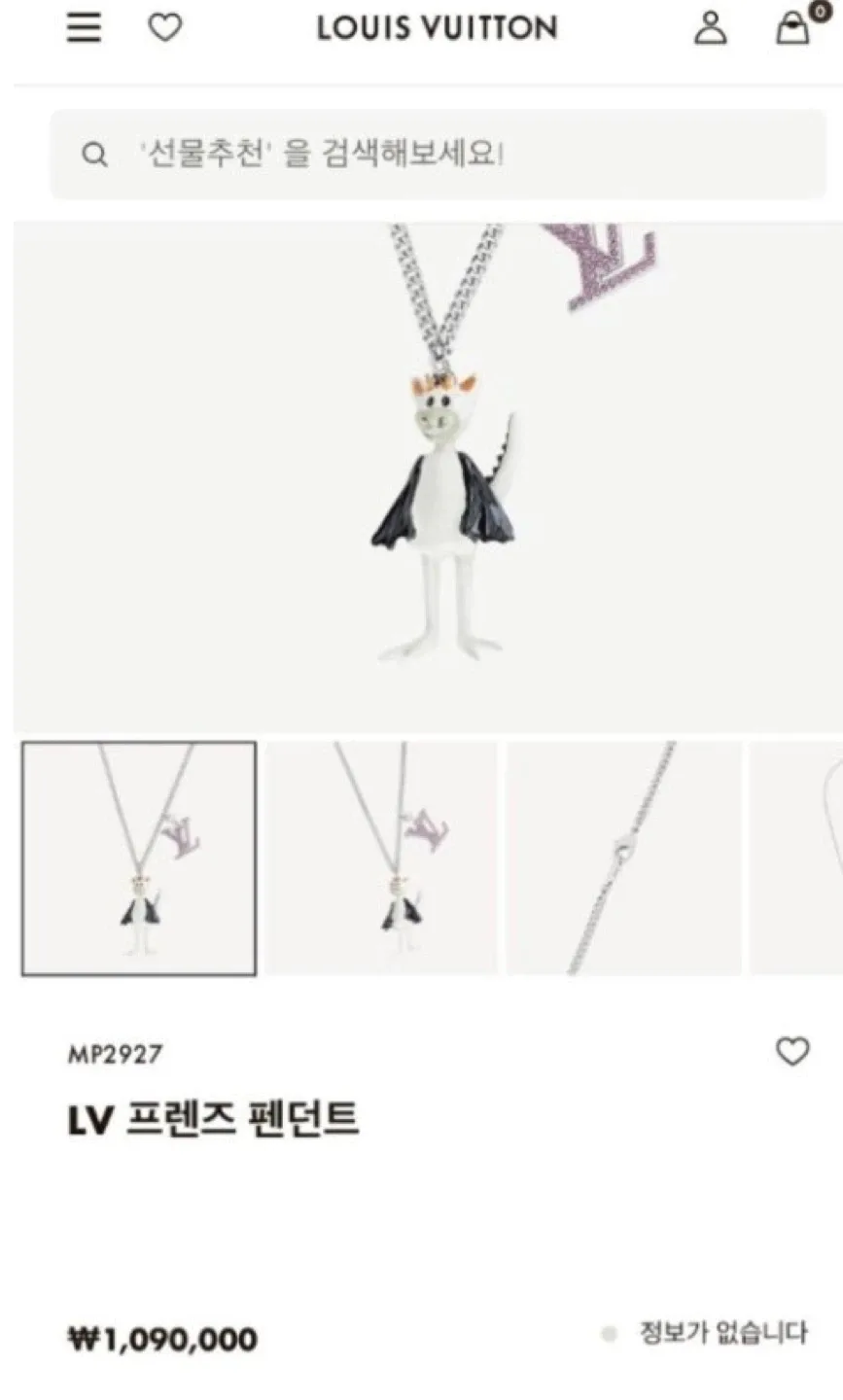
Task: Select the chain clasp thumbnail
Action: point(623,858)
